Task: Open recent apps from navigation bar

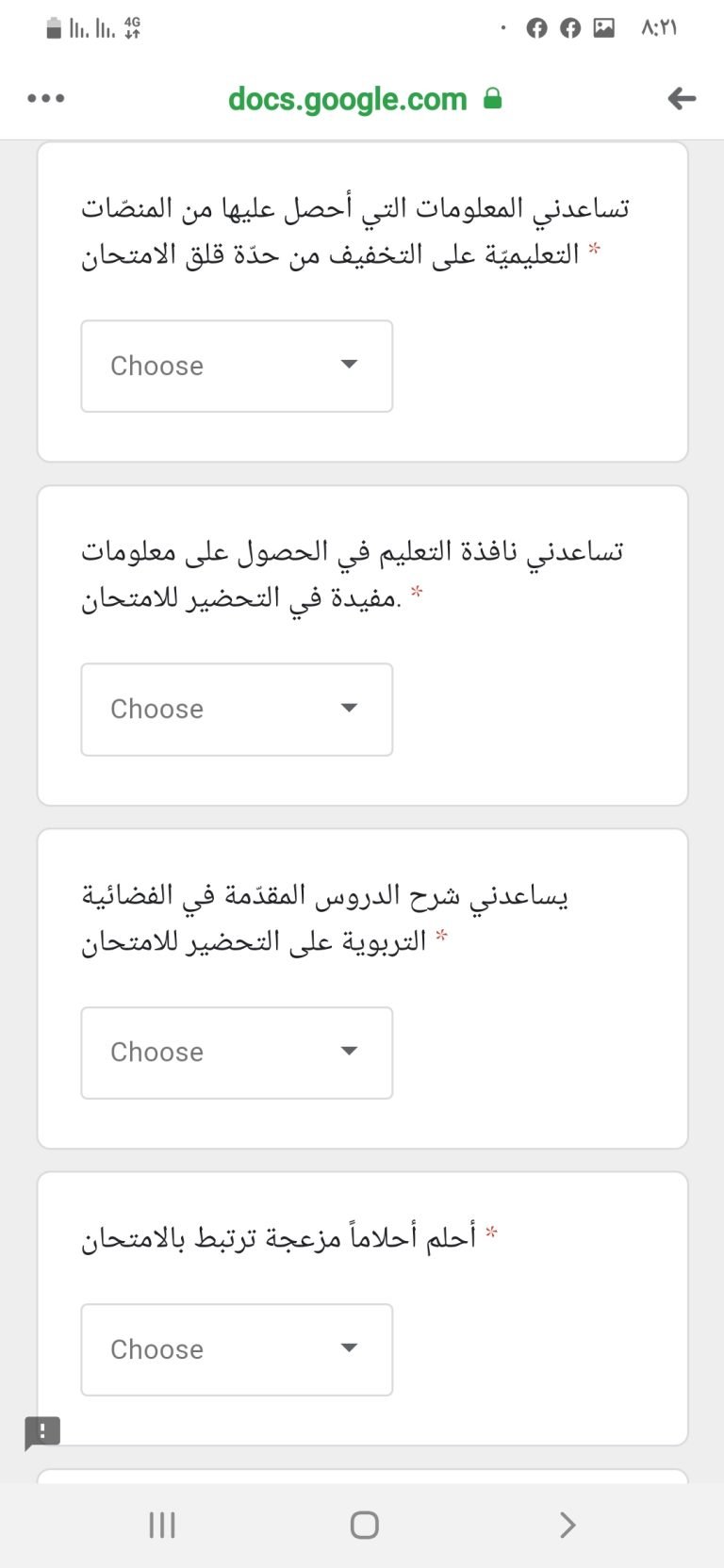Action: click(162, 1525)
